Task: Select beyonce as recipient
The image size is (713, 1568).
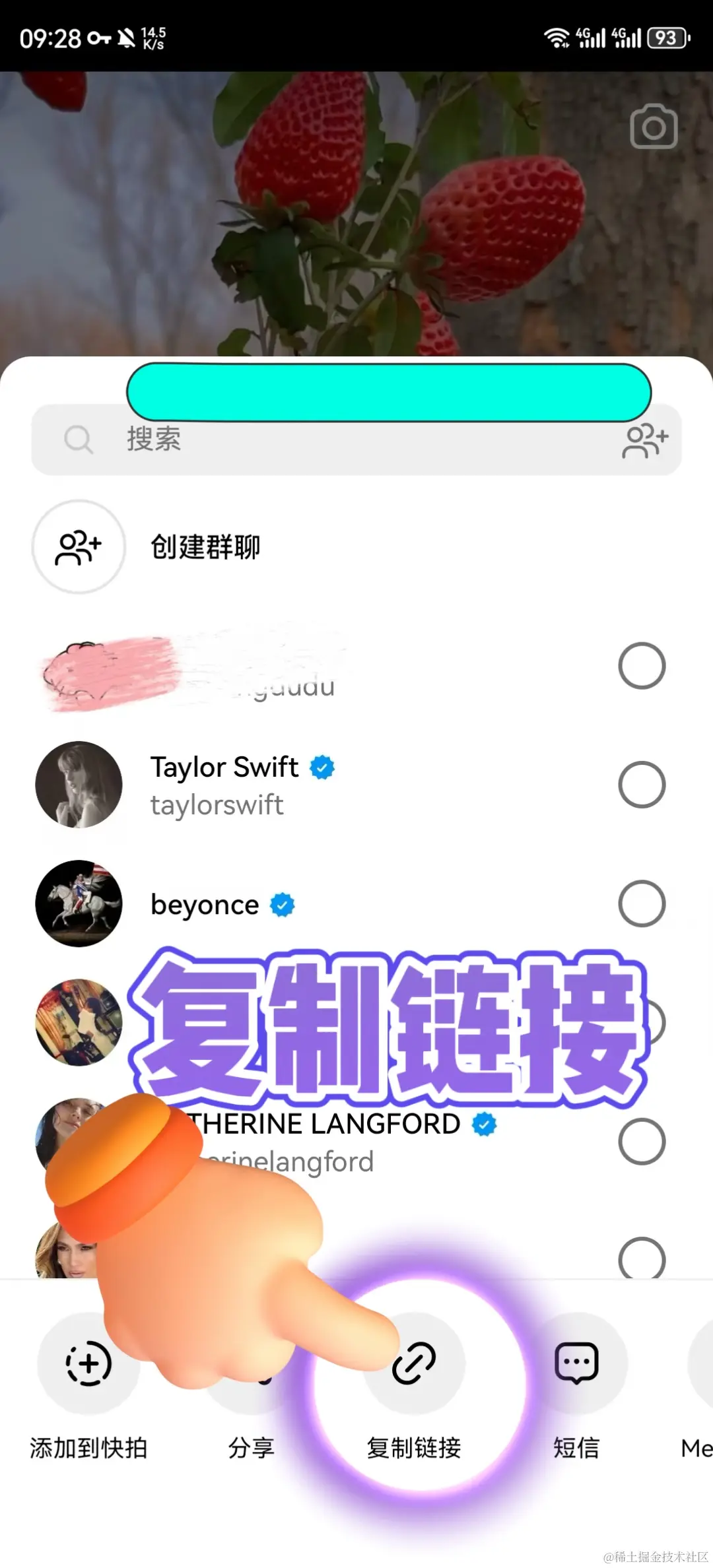Action: pyautogui.click(x=641, y=903)
